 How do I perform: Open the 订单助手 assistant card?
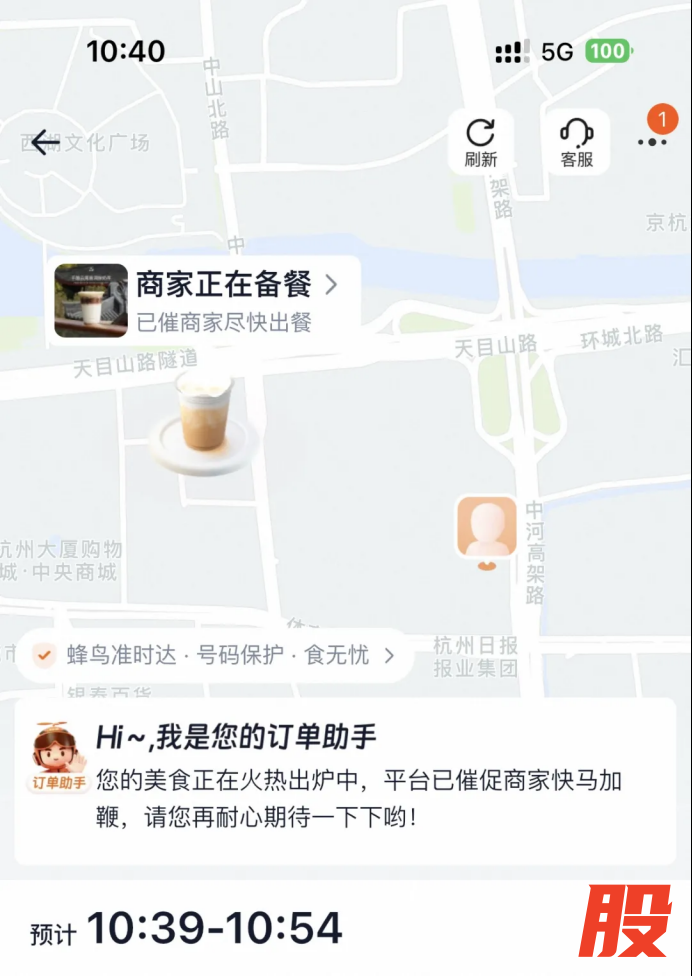[x=345, y=780]
